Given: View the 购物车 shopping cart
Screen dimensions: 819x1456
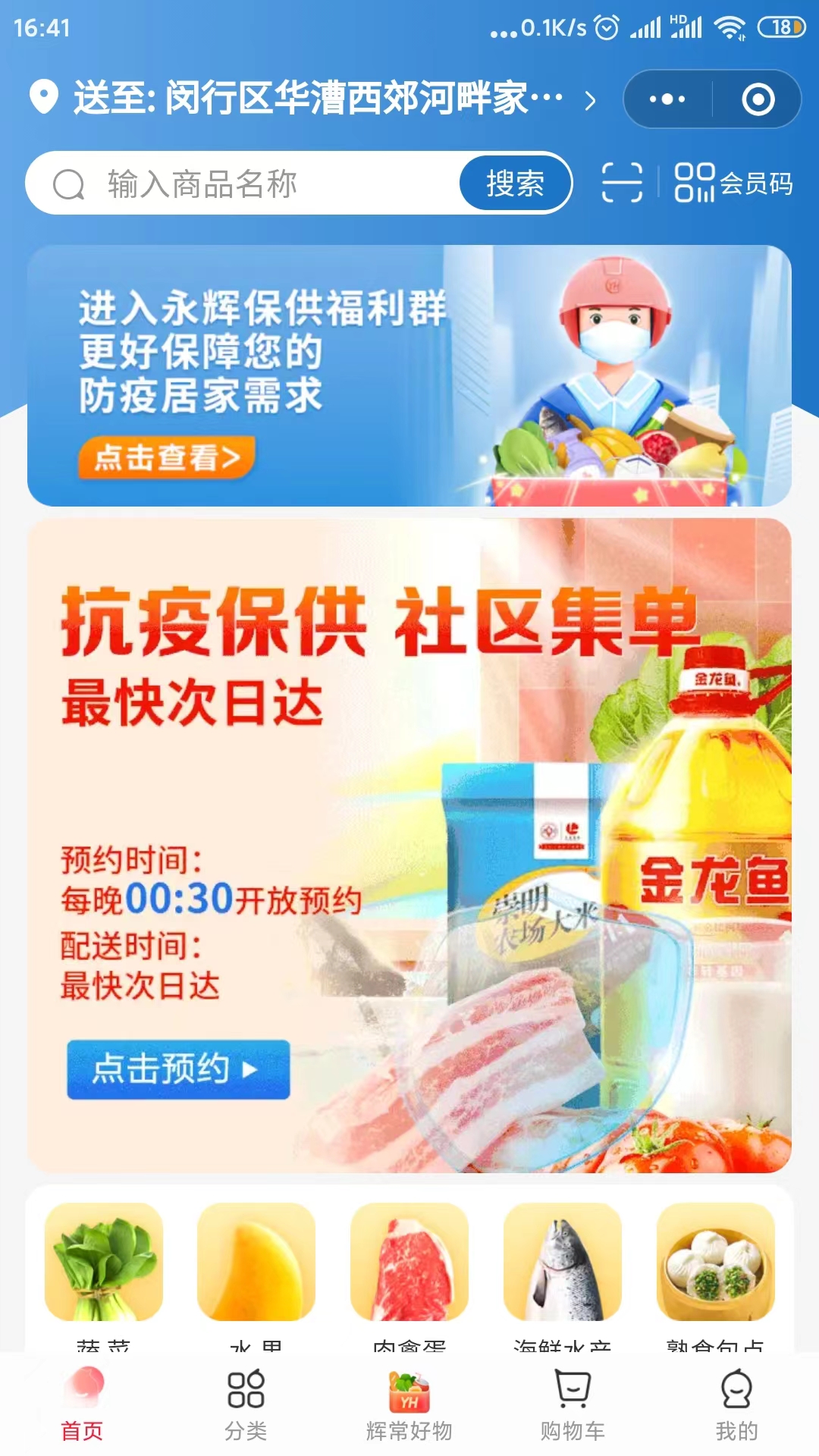Looking at the screenshot, I should pos(573,1404).
